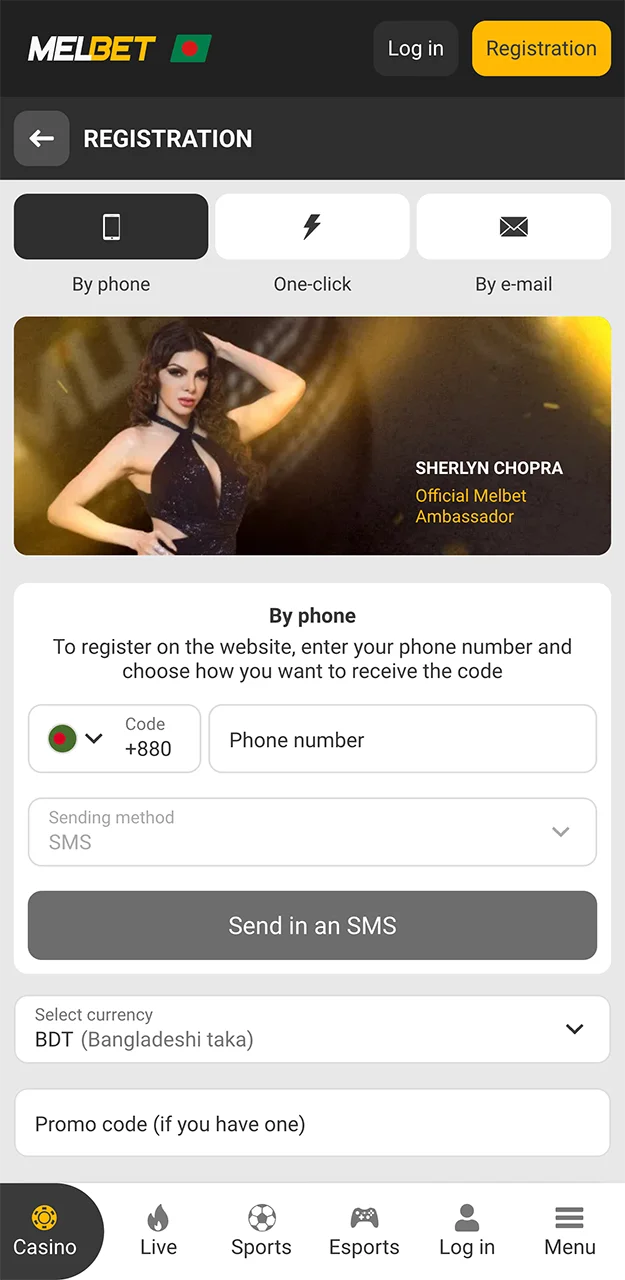The width and height of the screenshot is (625, 1280).
Task: Expand the Sending method dropdown
Action: [312, 831]
